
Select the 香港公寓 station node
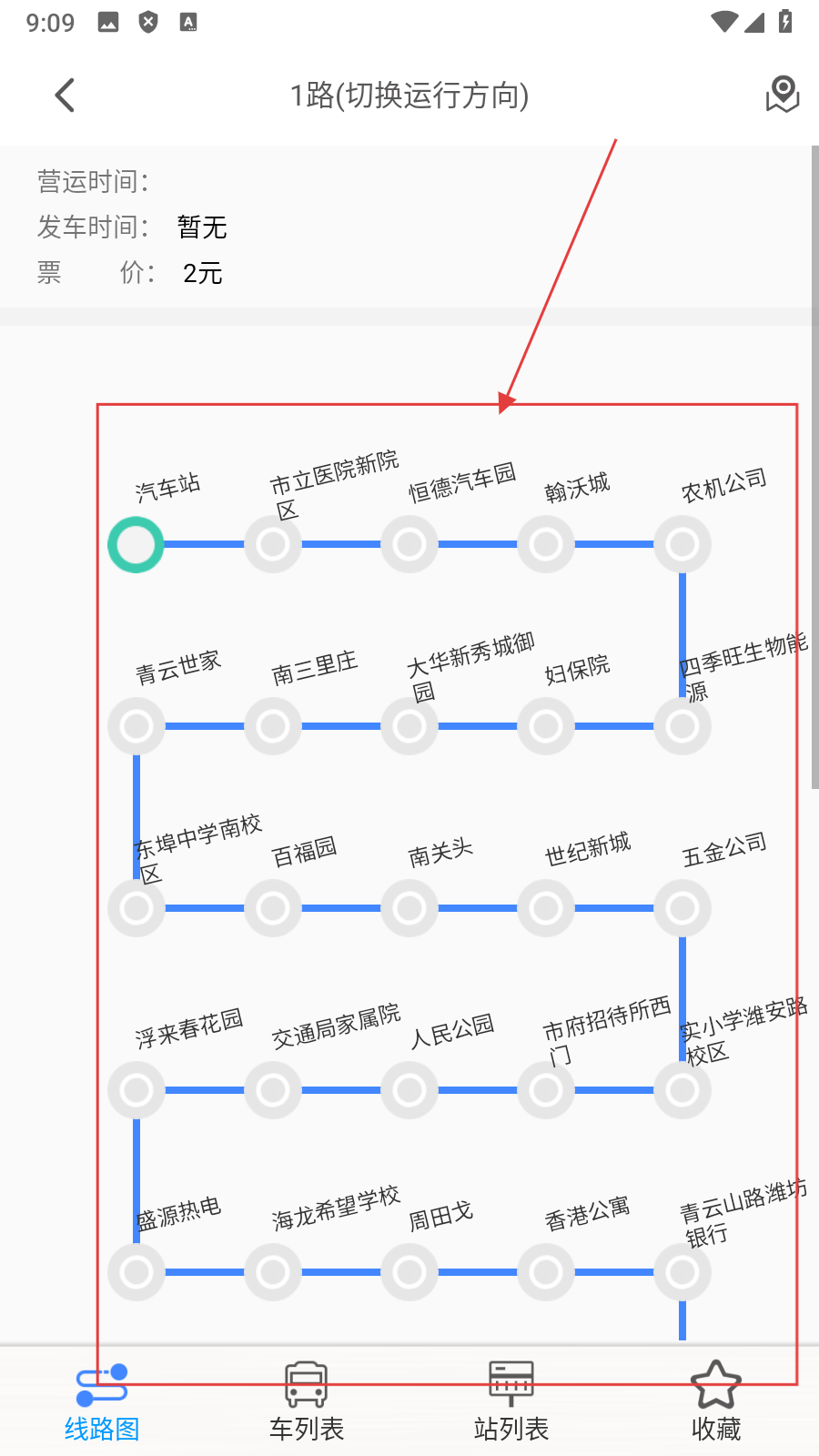[546, 1272]
